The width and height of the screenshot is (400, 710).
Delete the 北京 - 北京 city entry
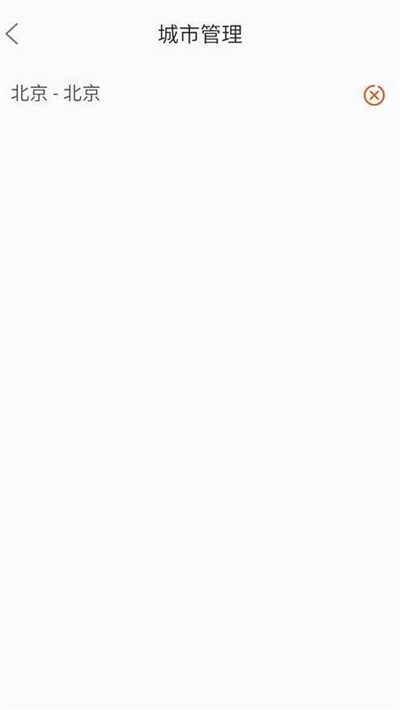(x=374, y=95)
